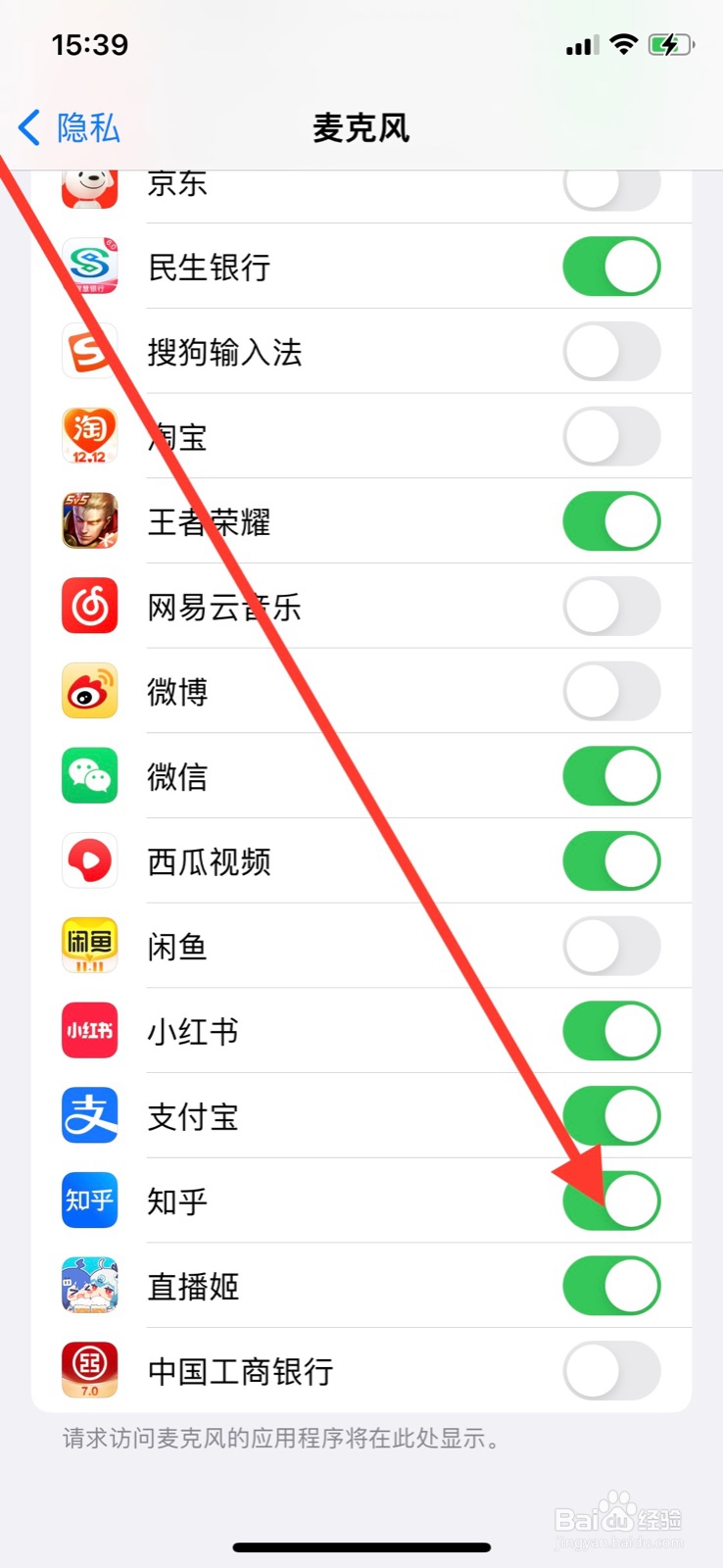Tap the Zhihu (知乎) app icon

[89, 1200]
